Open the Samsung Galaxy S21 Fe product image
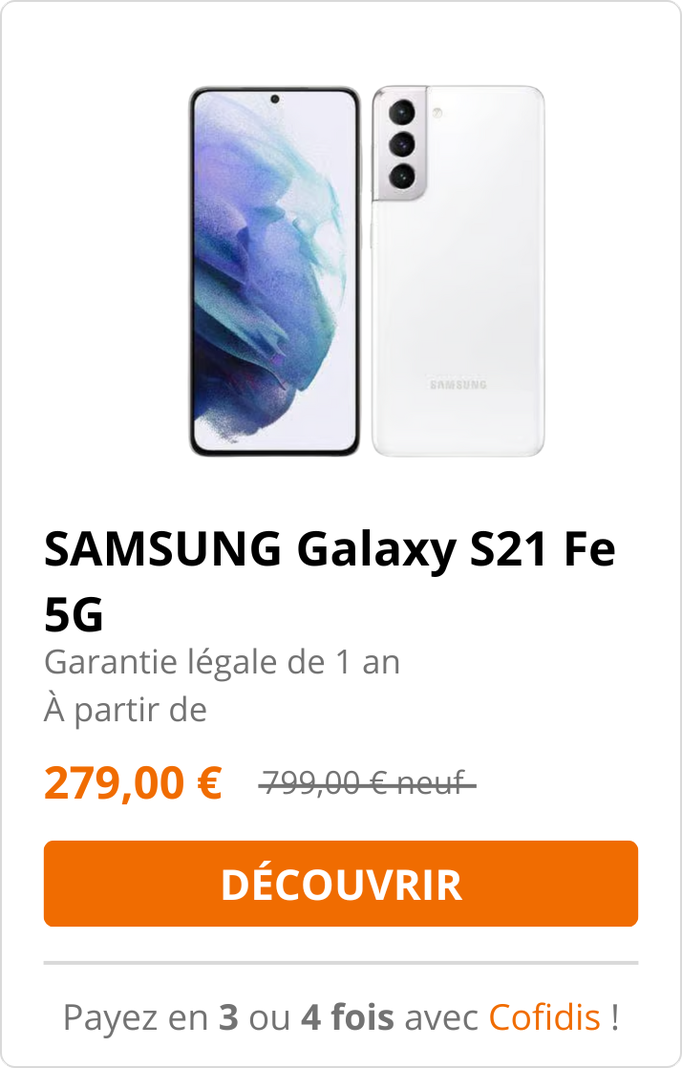This screenshot has width=682, height=1068. (x=367, y=272)
